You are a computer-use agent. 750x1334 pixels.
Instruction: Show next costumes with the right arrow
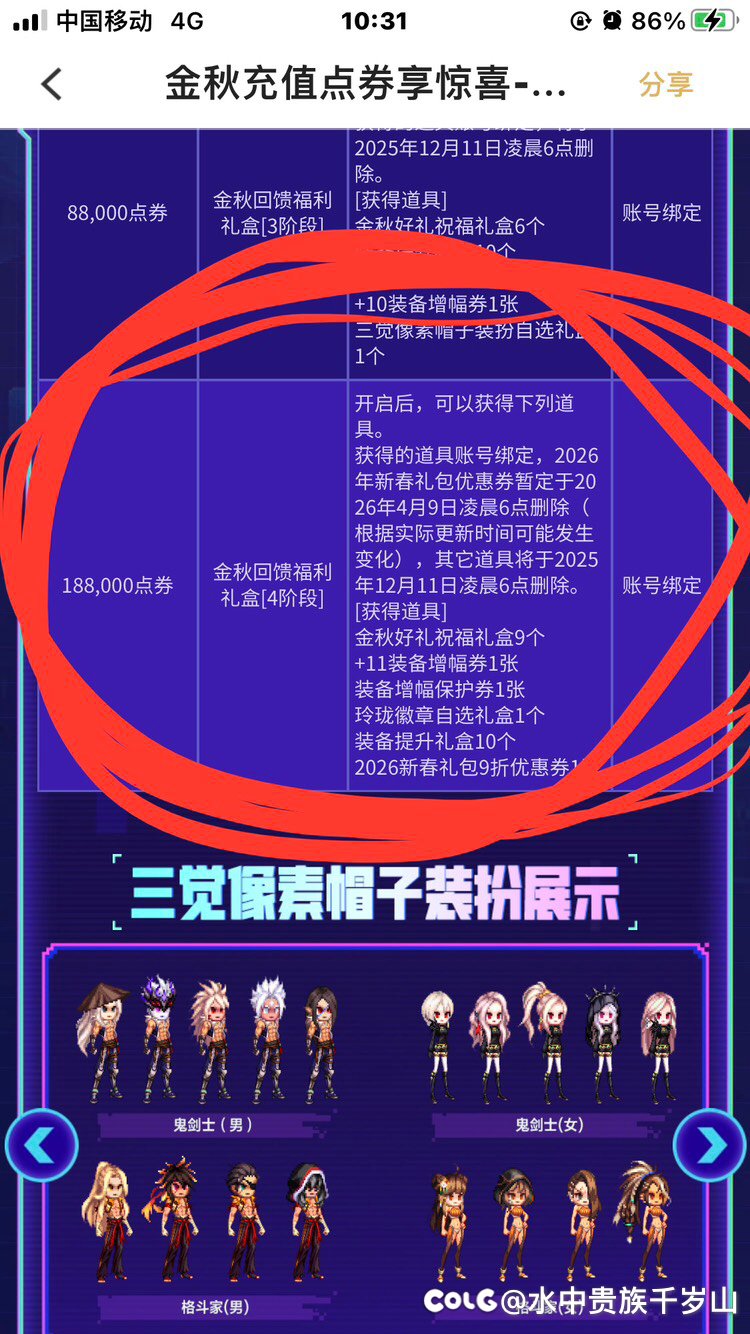click(709, 1145)
